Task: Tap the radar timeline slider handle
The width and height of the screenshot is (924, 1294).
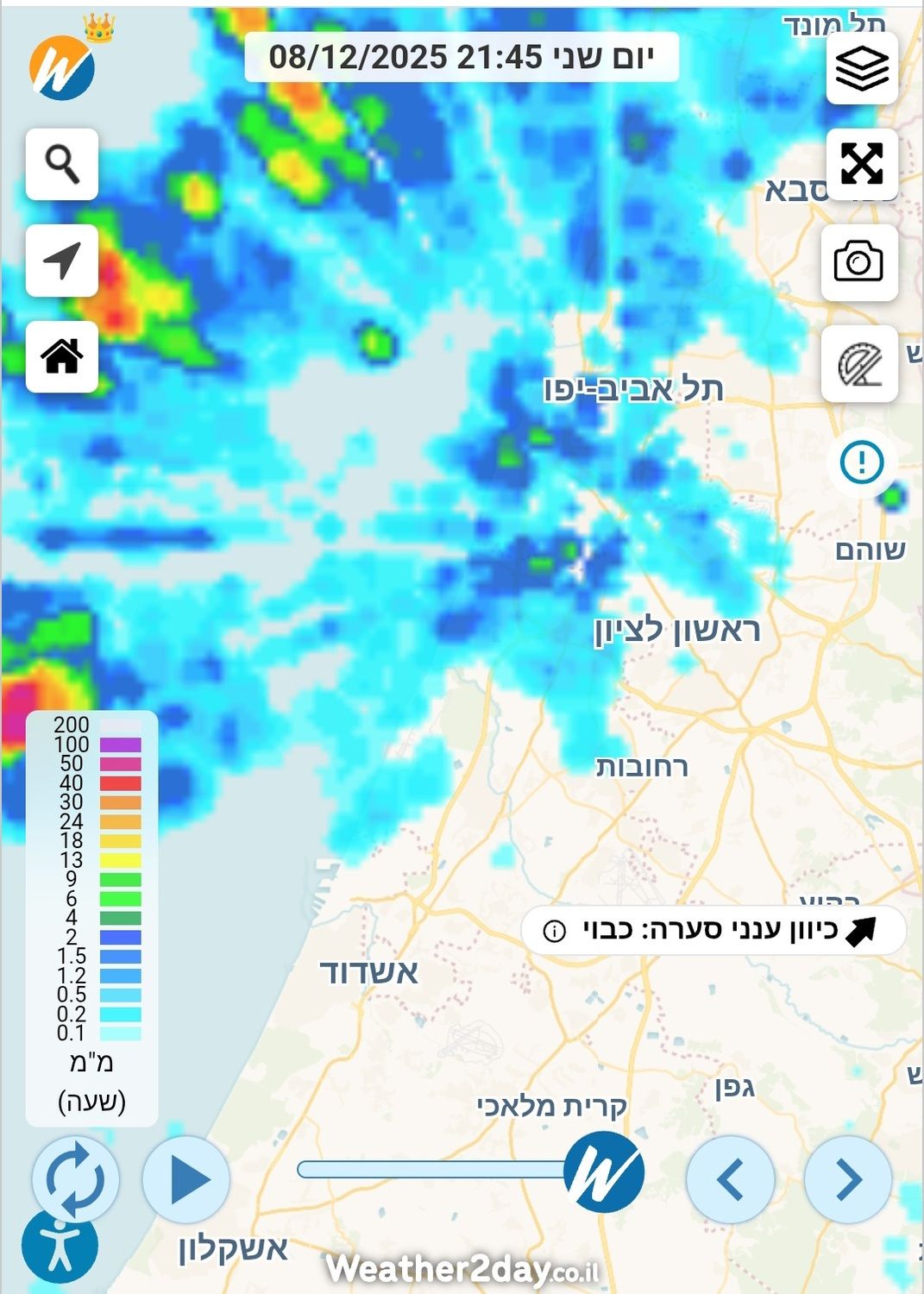Action: point(603,1172)
